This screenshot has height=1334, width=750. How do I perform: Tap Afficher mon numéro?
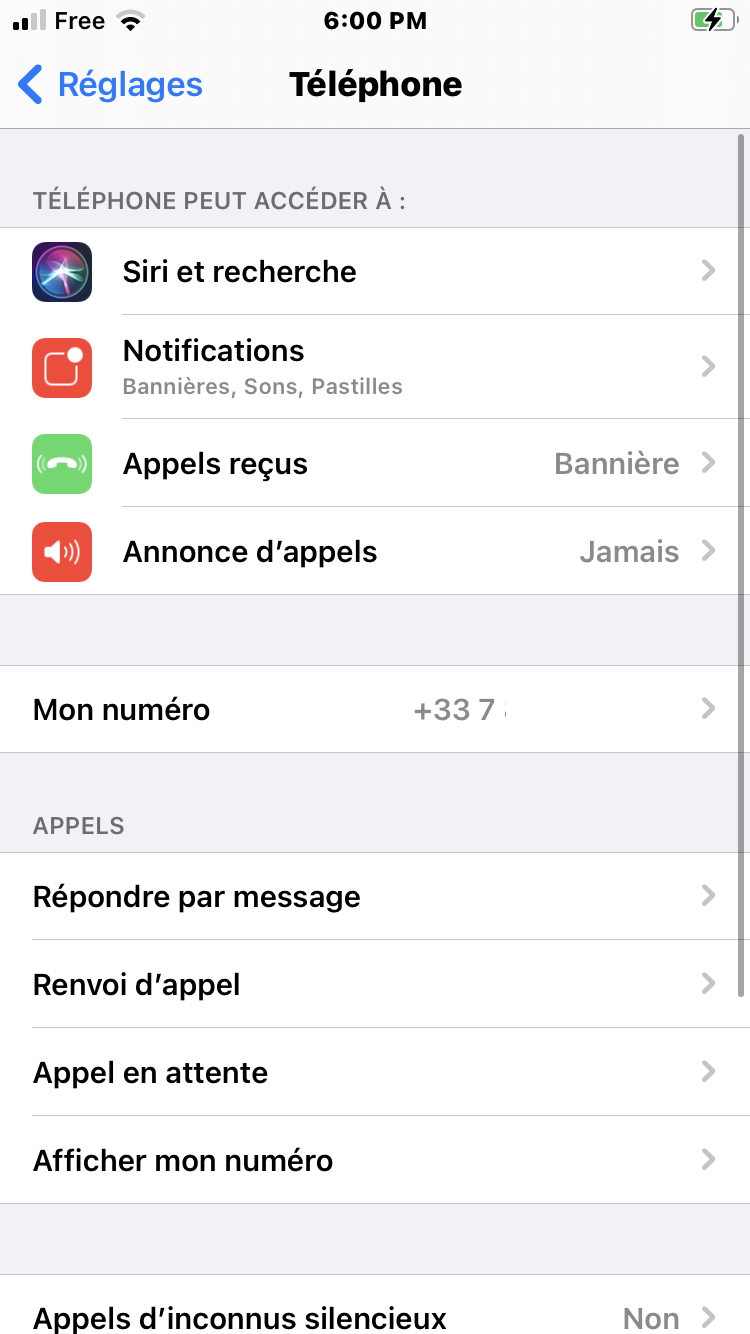375,1161
